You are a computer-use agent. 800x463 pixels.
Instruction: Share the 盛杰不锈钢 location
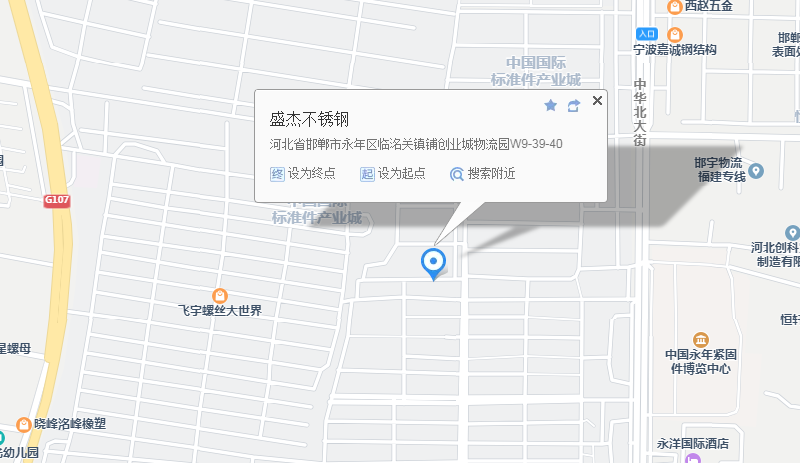(574, 105)
